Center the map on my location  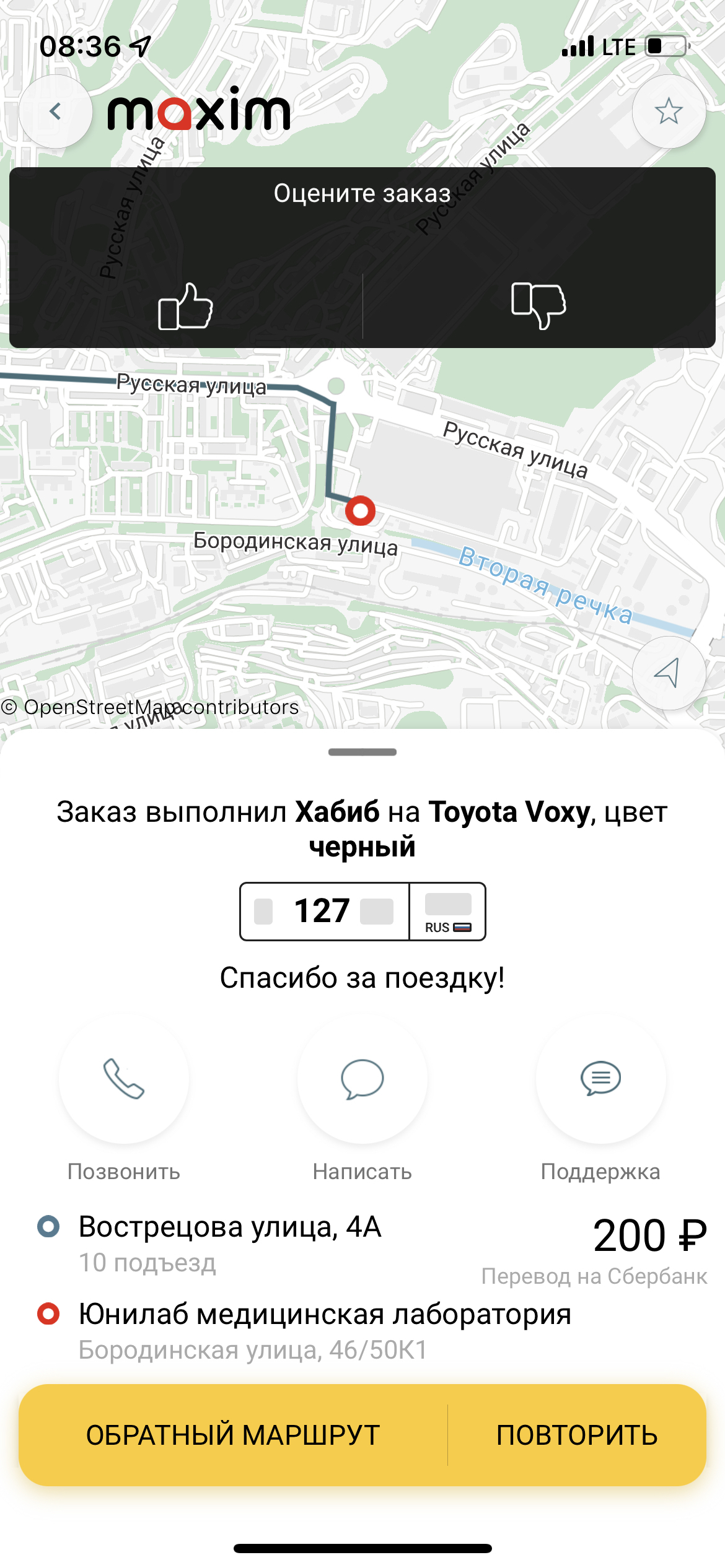pyautogui.click(x=668, y=673)
